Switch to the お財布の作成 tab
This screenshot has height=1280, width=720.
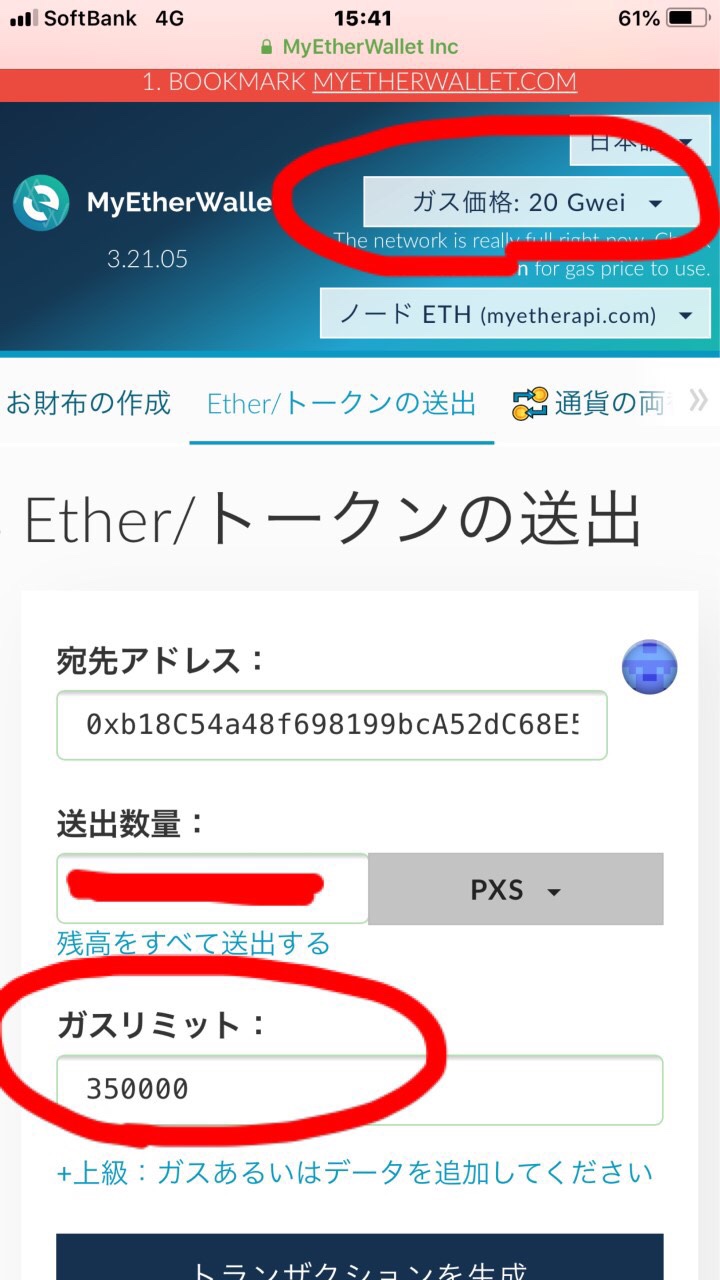88,403
